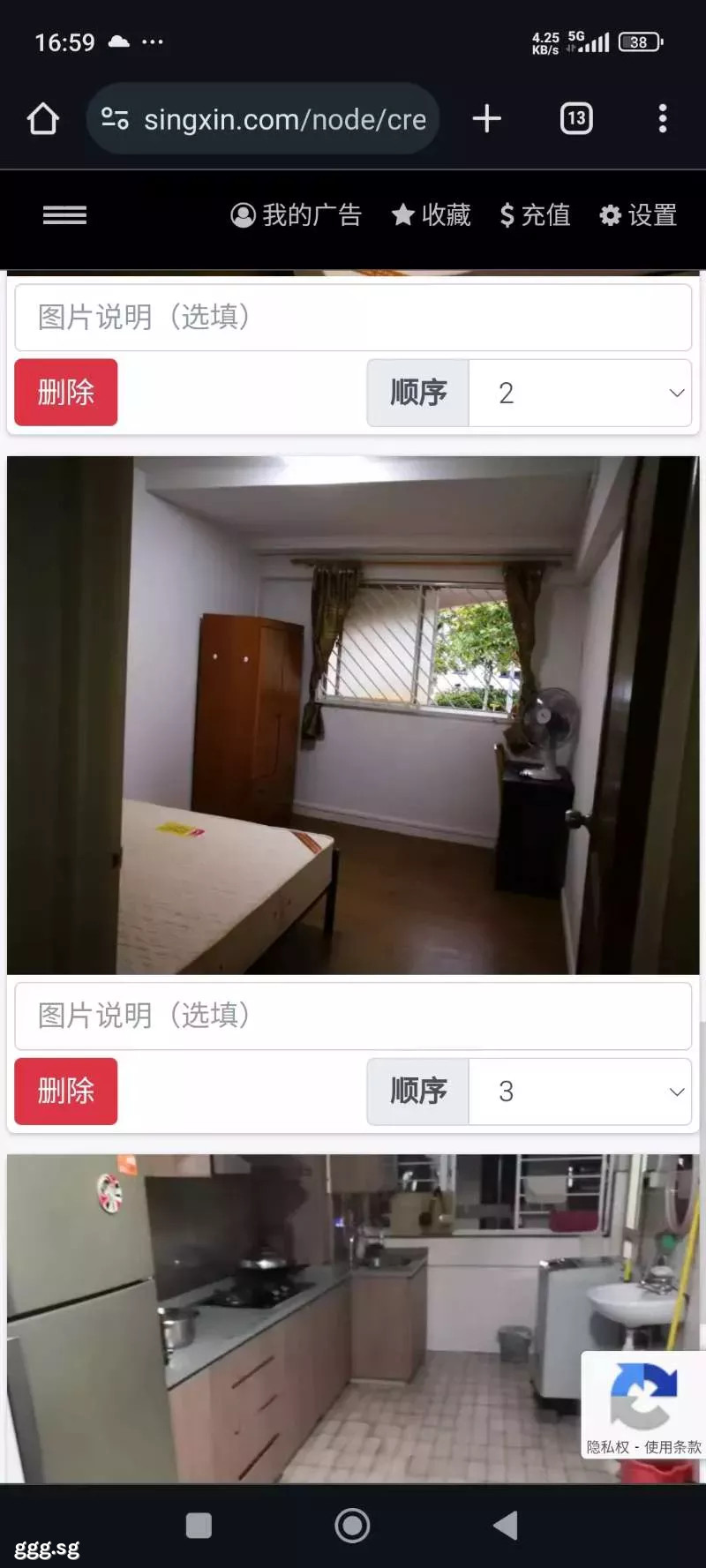This screenshot has height=1568, width=706.
Task: Open 充值 top-up page
Action: [535, 214]
